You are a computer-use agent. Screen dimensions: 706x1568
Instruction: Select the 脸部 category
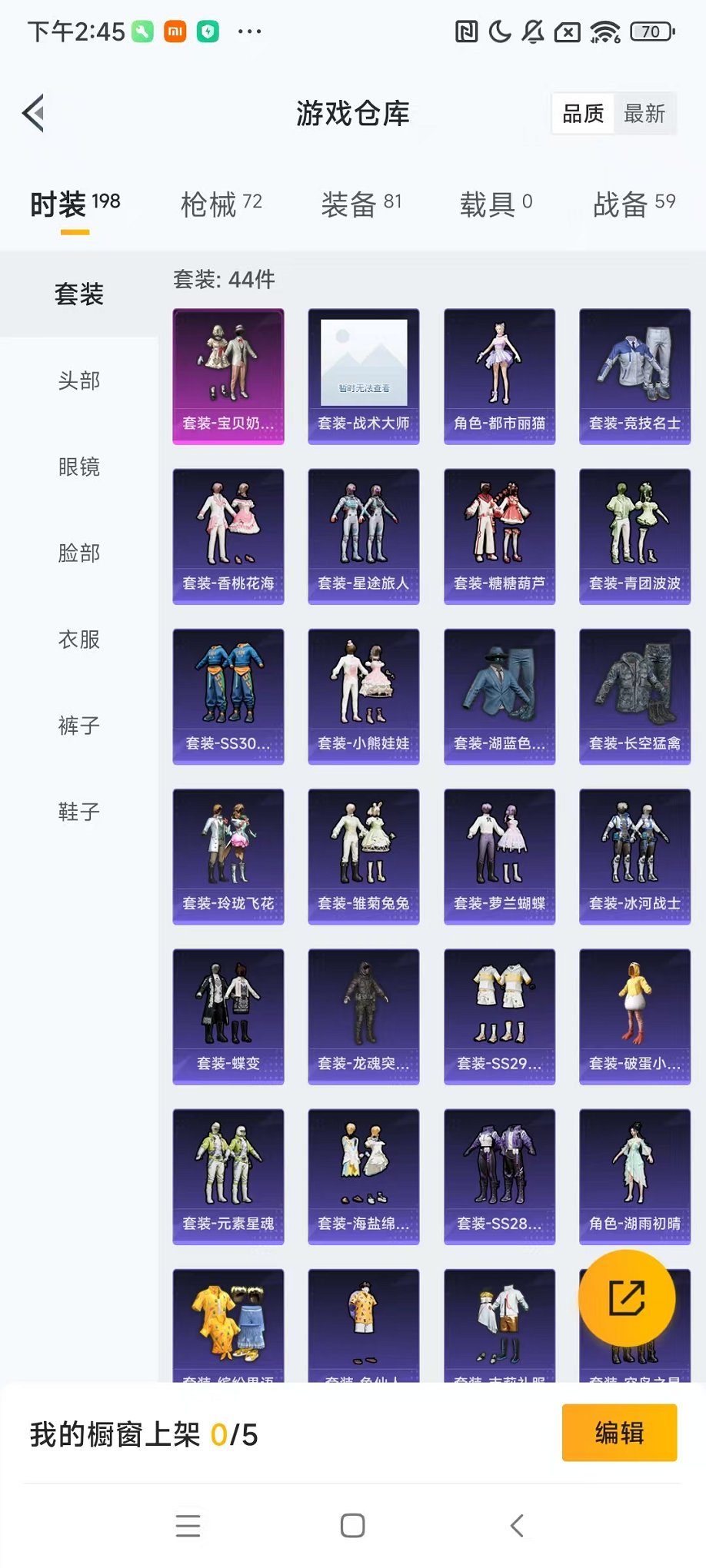78,553
